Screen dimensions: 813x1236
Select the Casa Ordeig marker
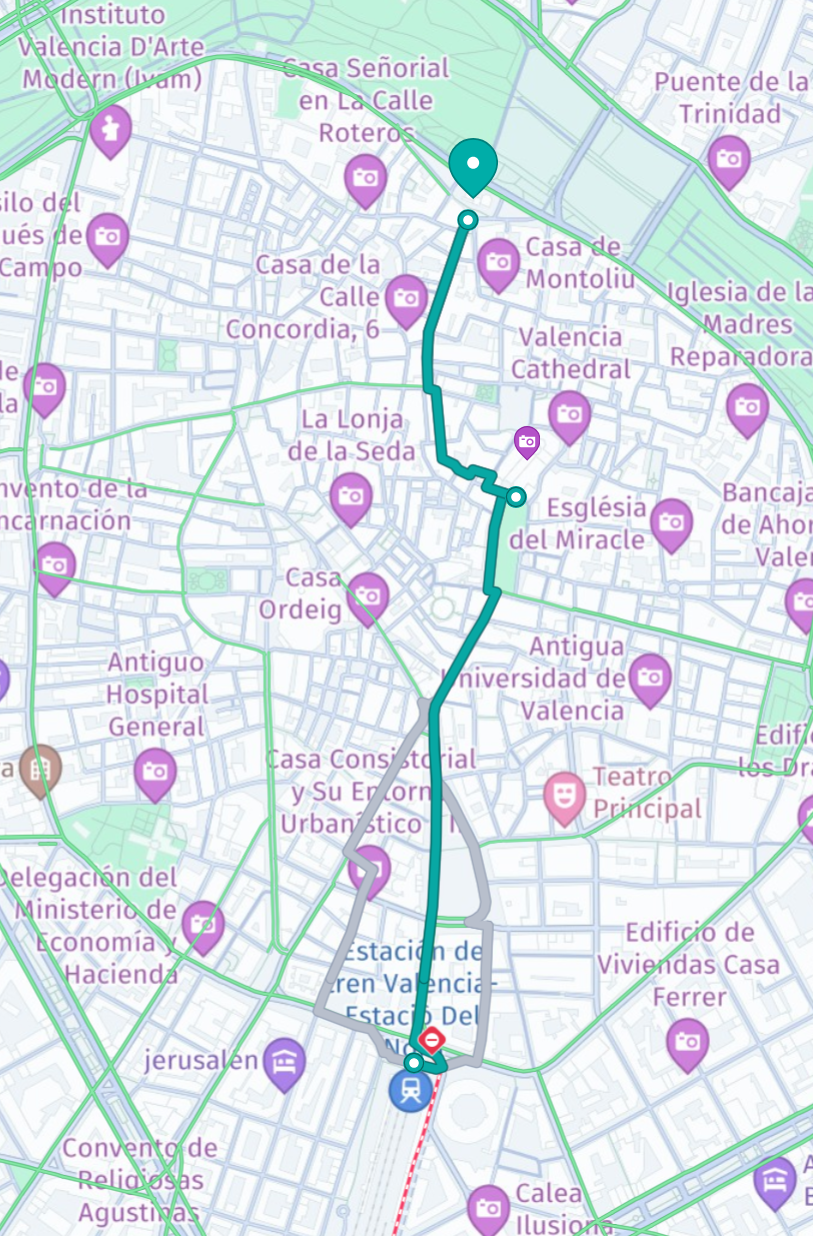367,596
